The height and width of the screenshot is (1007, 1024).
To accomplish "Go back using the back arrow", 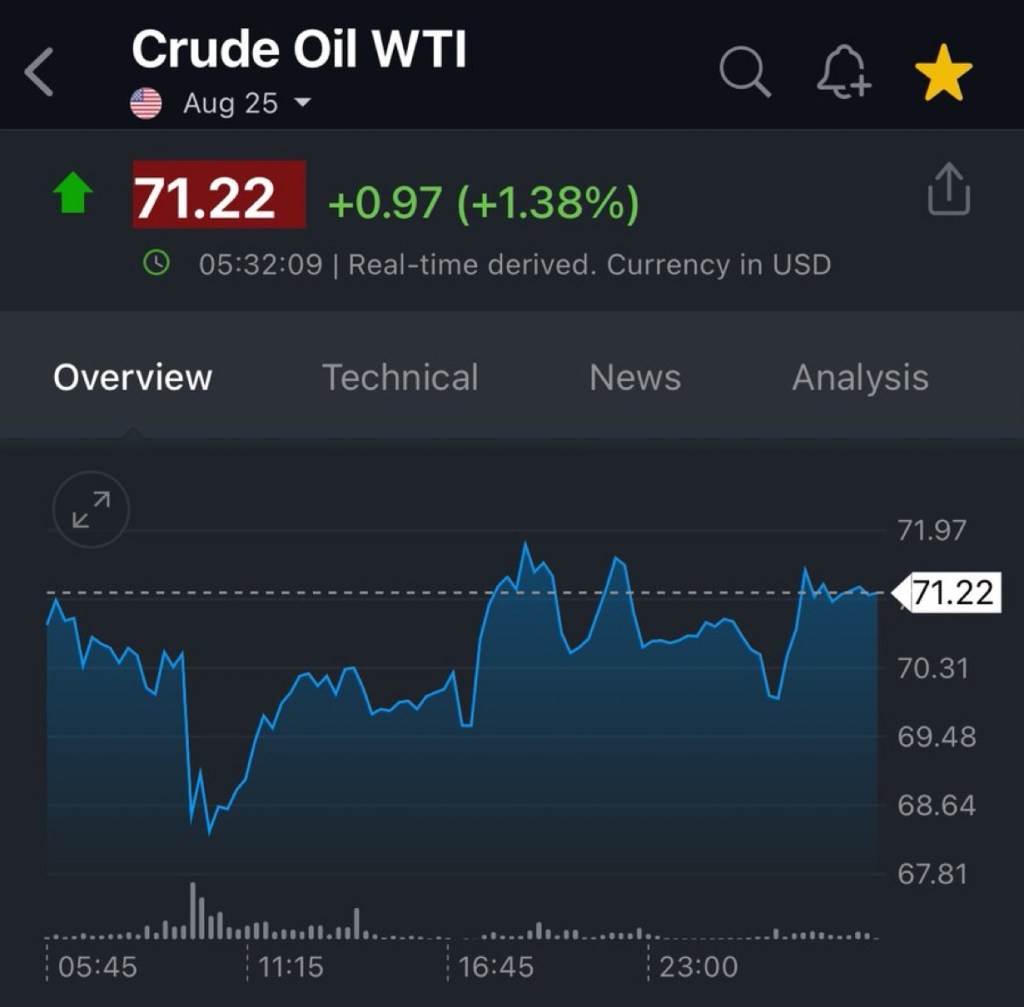I will coord(39,74).
